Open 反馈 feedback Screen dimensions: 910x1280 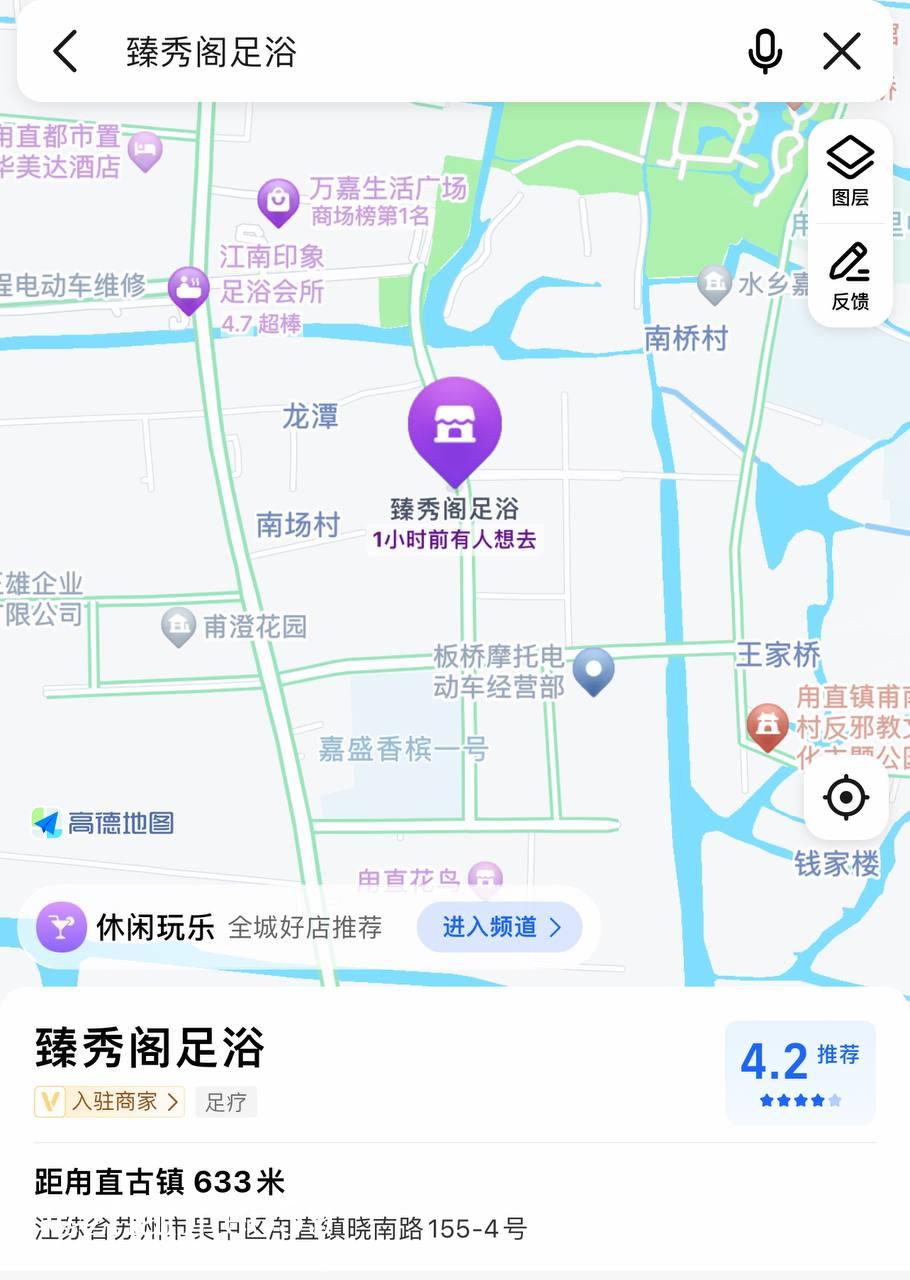[x=850, y=276]
